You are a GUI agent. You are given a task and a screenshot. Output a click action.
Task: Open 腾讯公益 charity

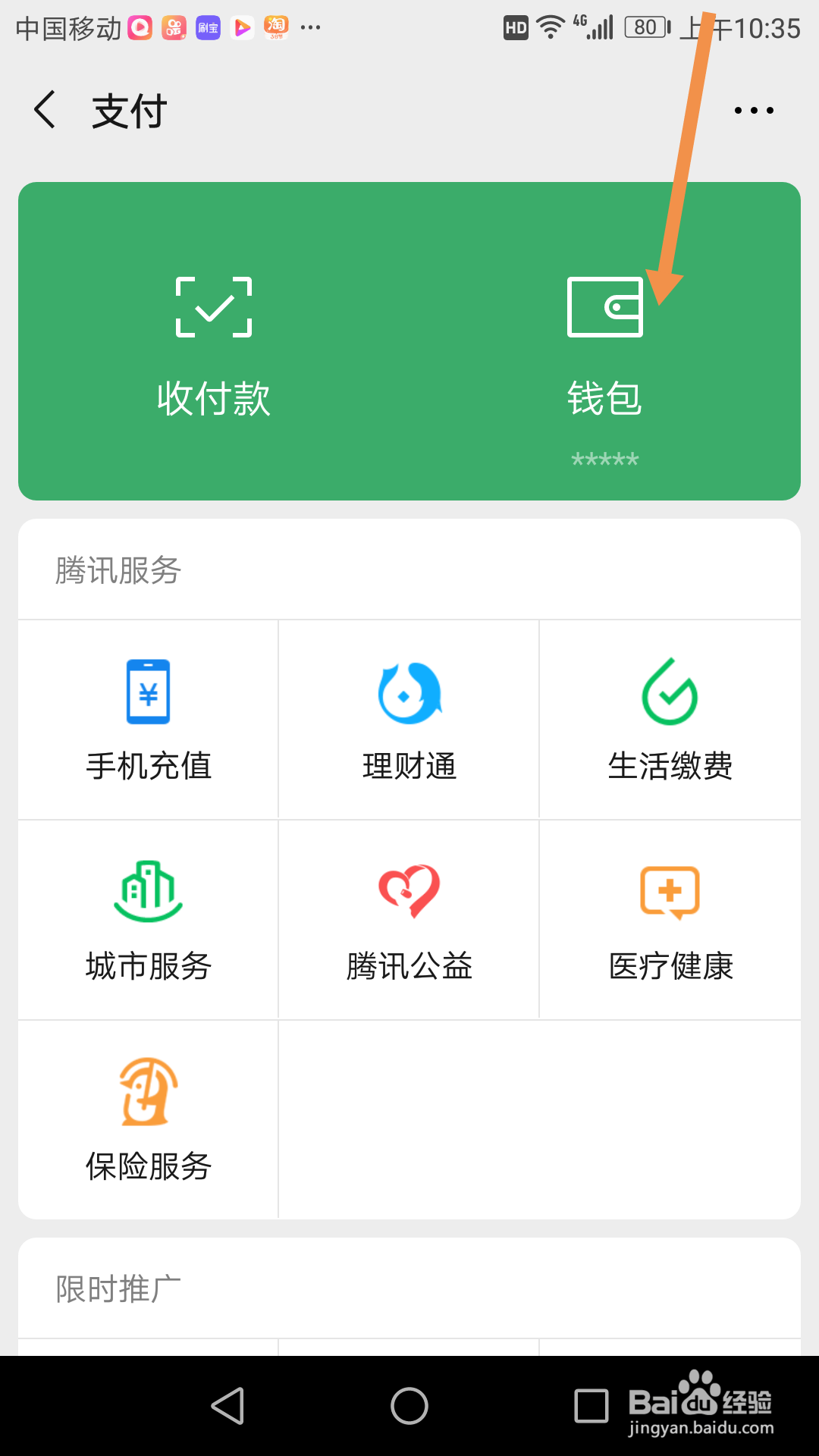409,920
